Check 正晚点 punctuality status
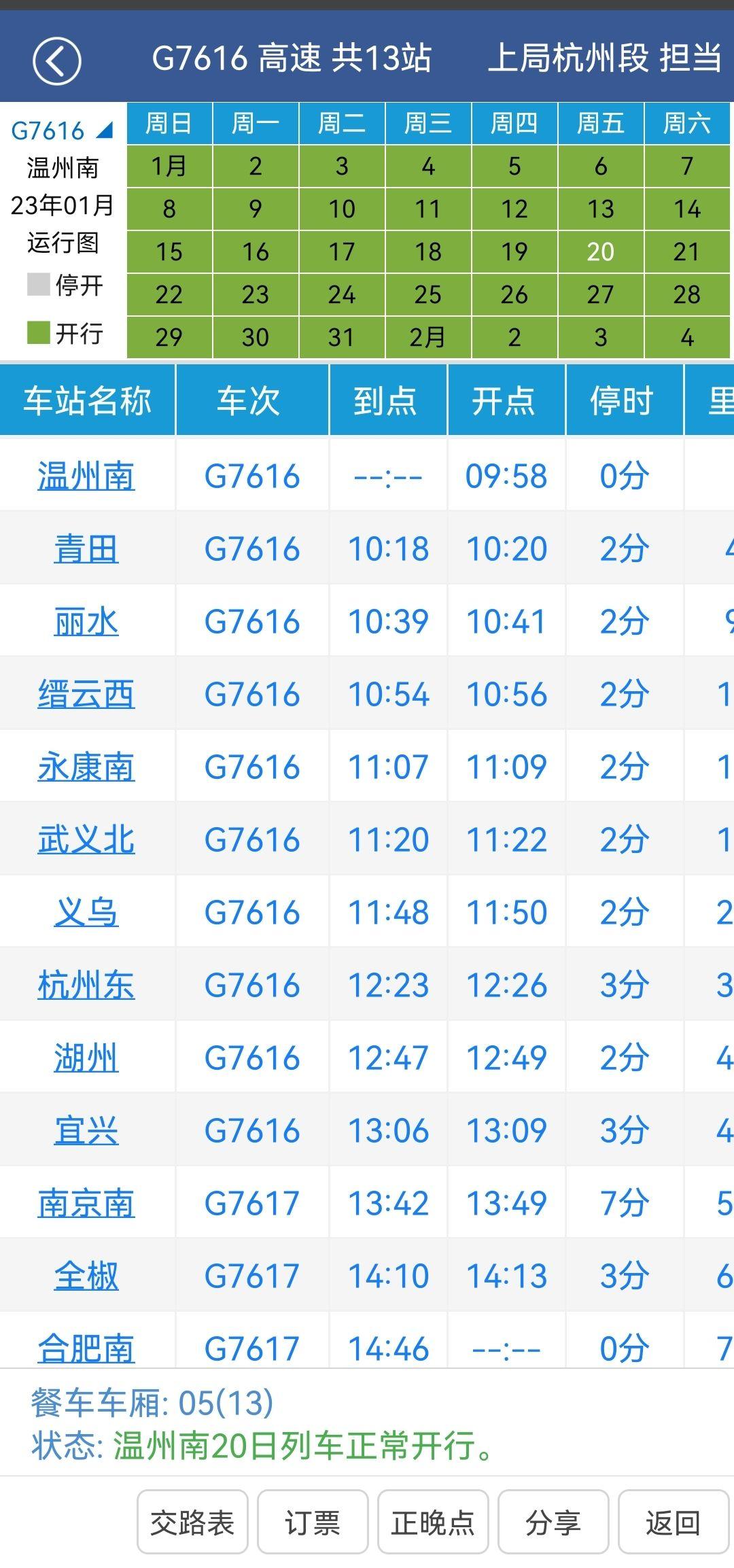The height and width of the screenshot is (1568, 734). pos(433,1522)
